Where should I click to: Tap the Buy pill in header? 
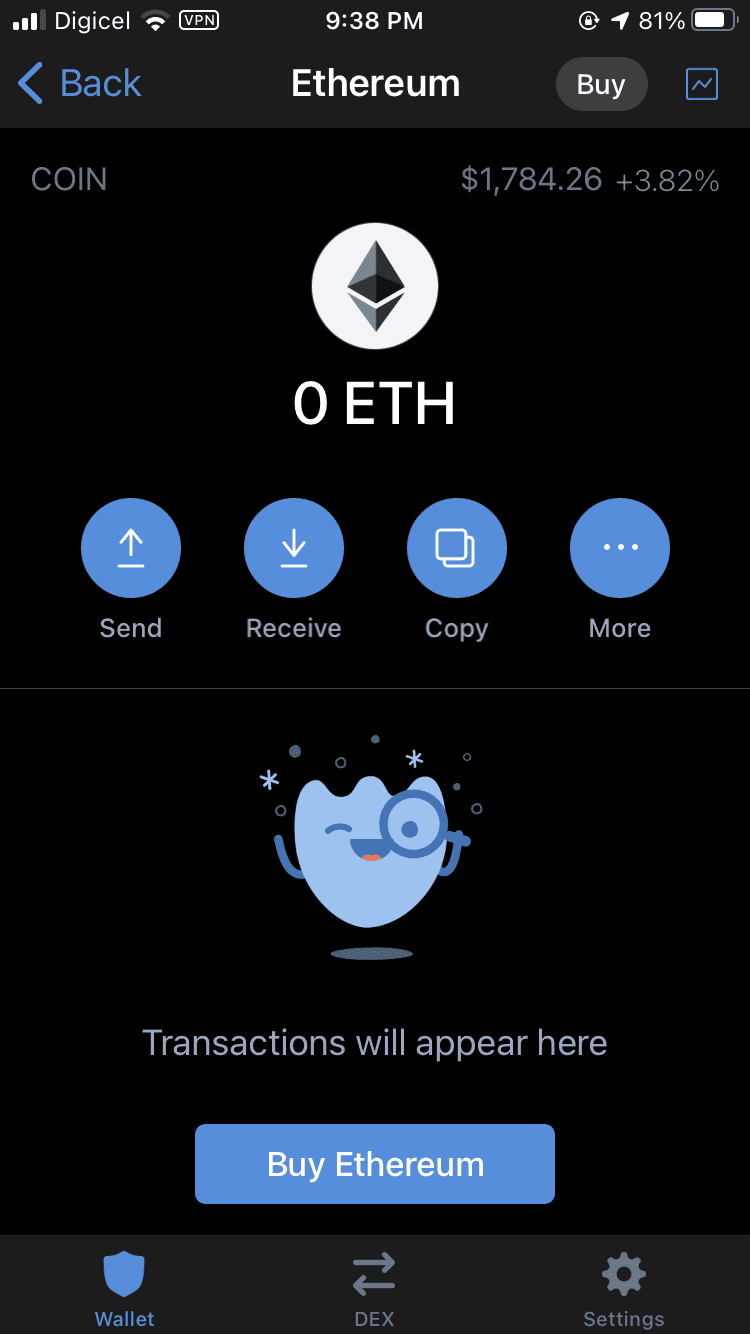click(601, 85)
